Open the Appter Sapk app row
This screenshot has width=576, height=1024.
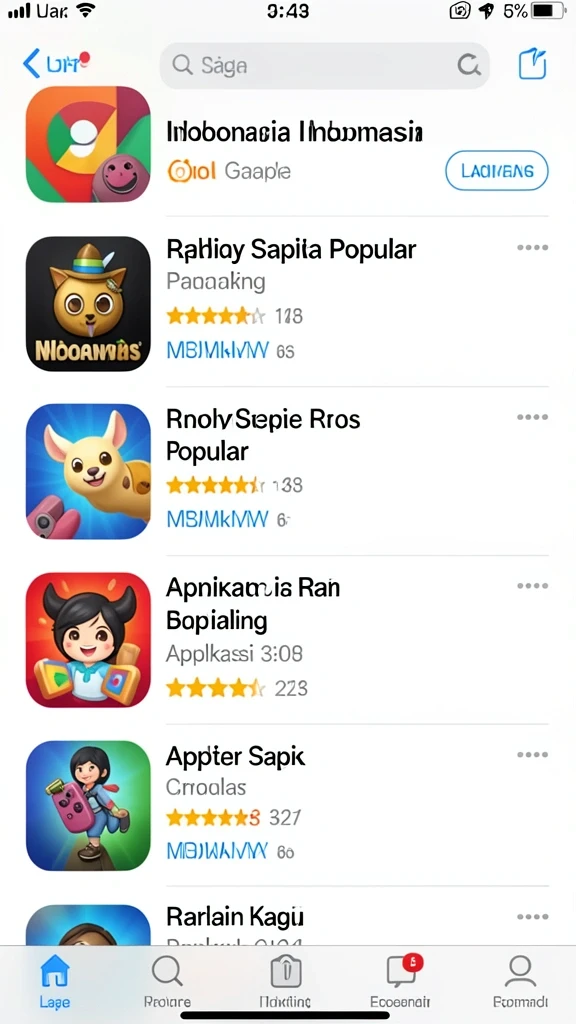tap(287, 807)
